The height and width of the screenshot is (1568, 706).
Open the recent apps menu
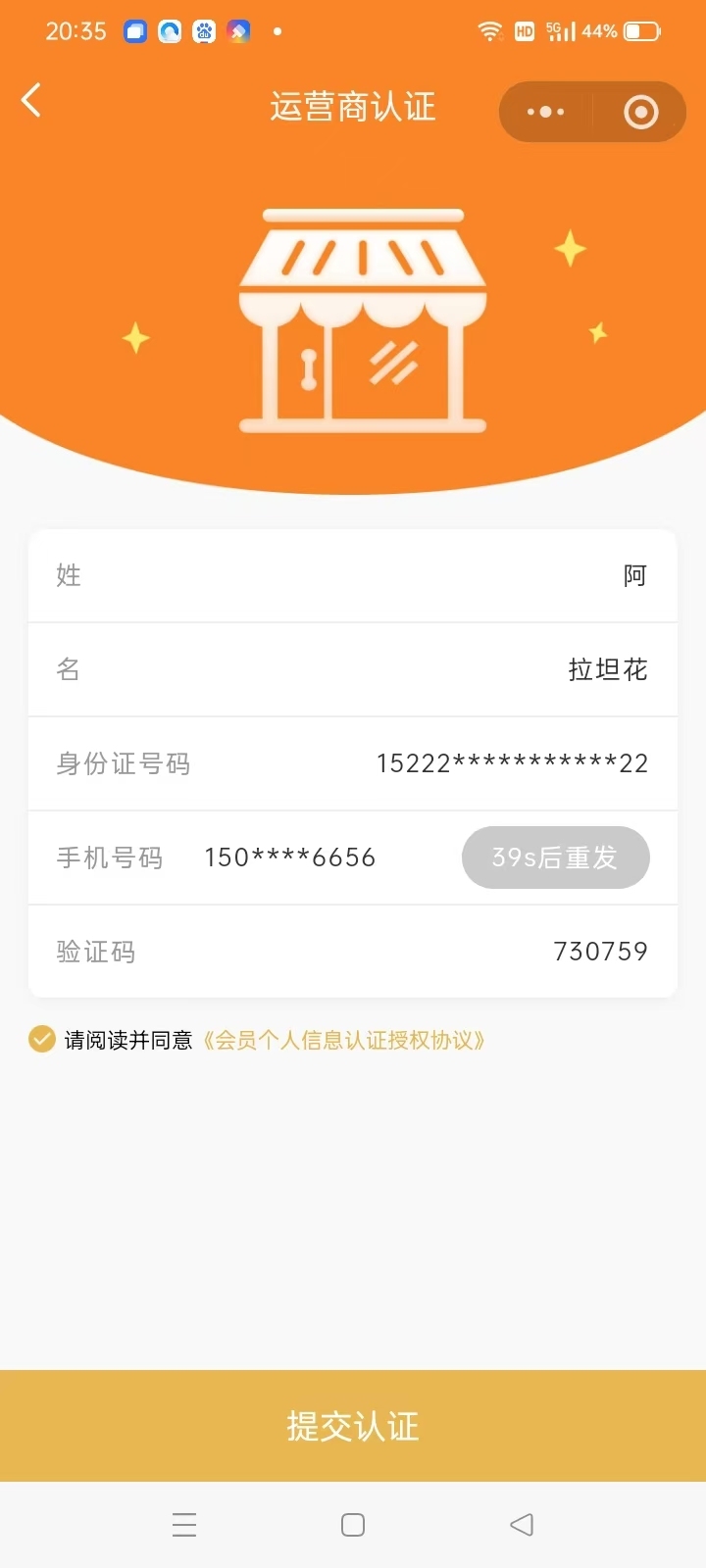[x=184, y=1525]
